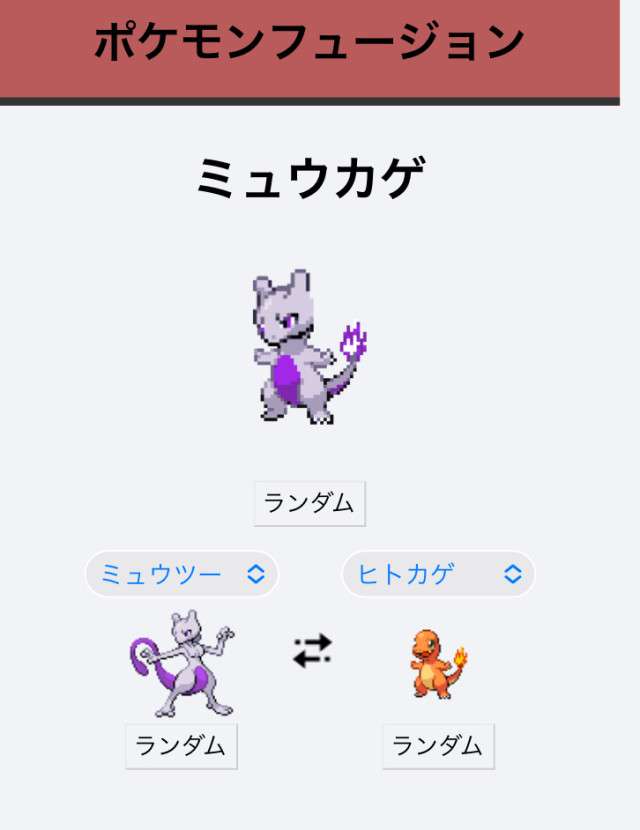Randomize the Pokémon under the ヒトカゲ sprite
The width and height of the screenshot is (640, 830).
pos(438,746)
